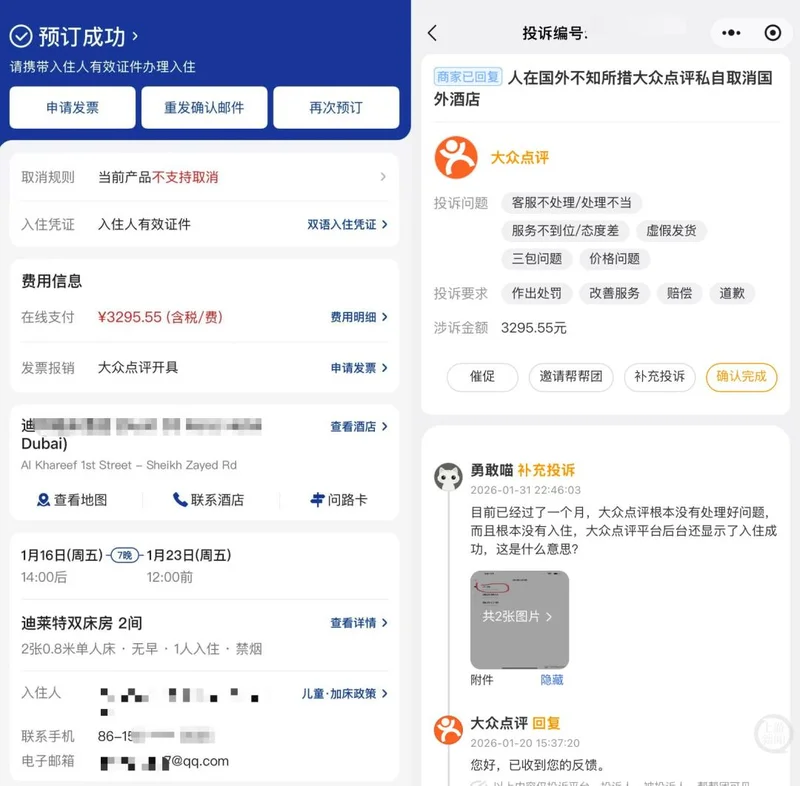Go back from the complaint page
This screenshot has width=800, height=786.
(432, 33)
